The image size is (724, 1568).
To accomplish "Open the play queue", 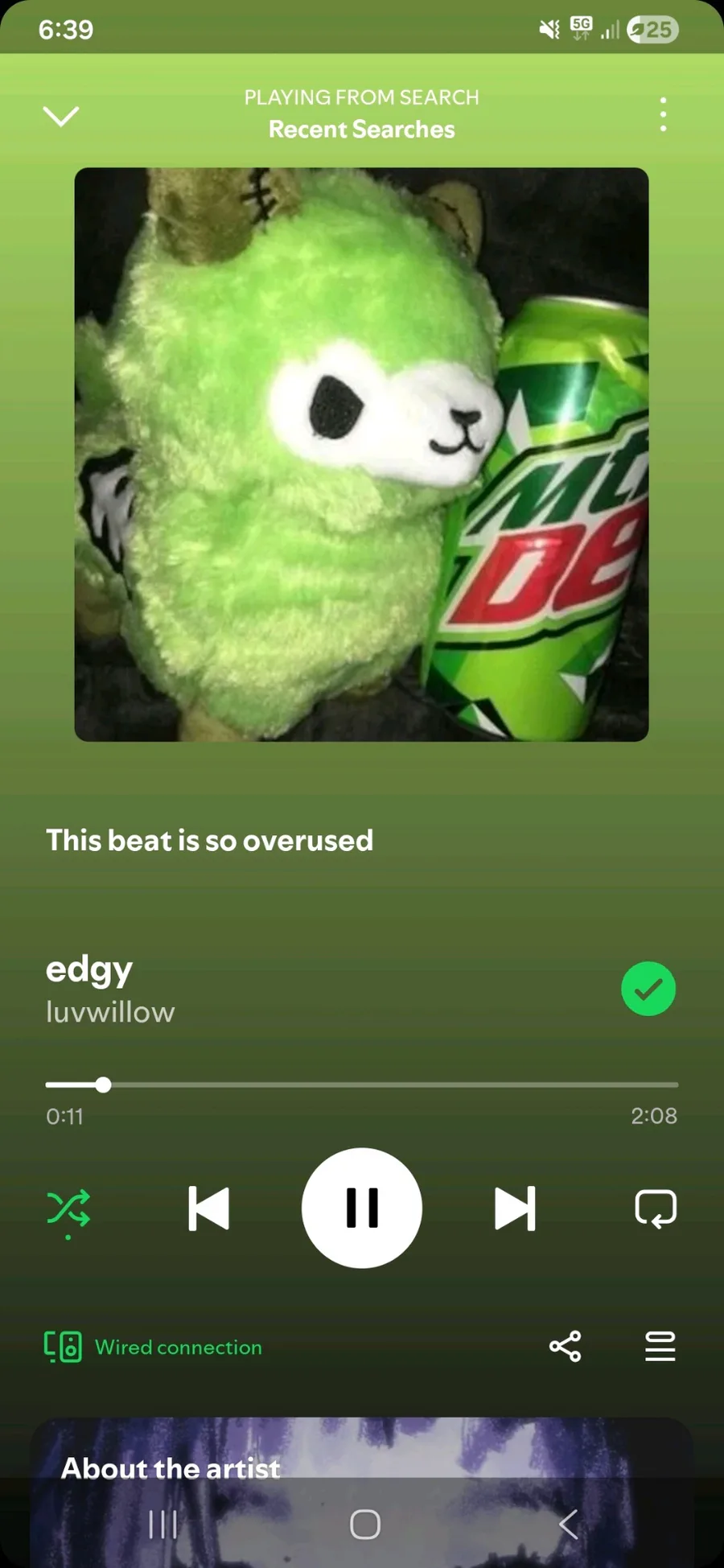I will (660, 1346).
